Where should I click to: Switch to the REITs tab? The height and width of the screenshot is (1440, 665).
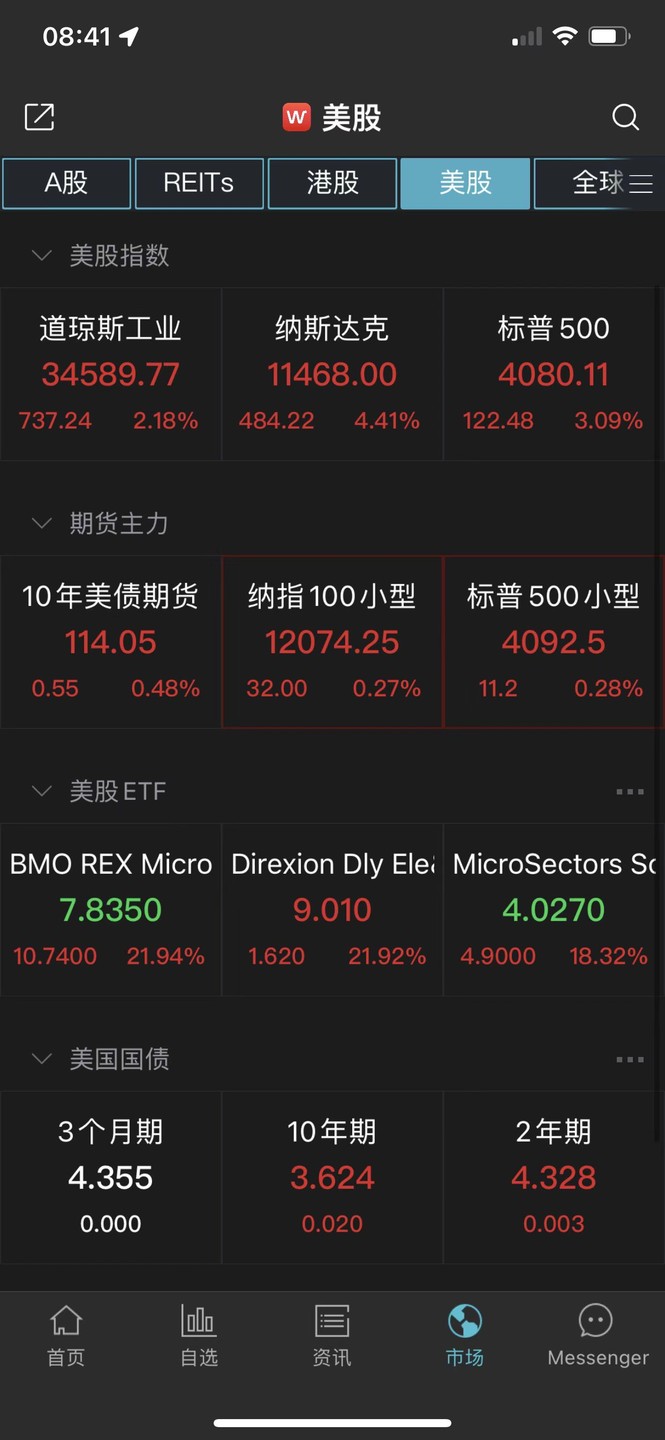(x=199, y=183)
